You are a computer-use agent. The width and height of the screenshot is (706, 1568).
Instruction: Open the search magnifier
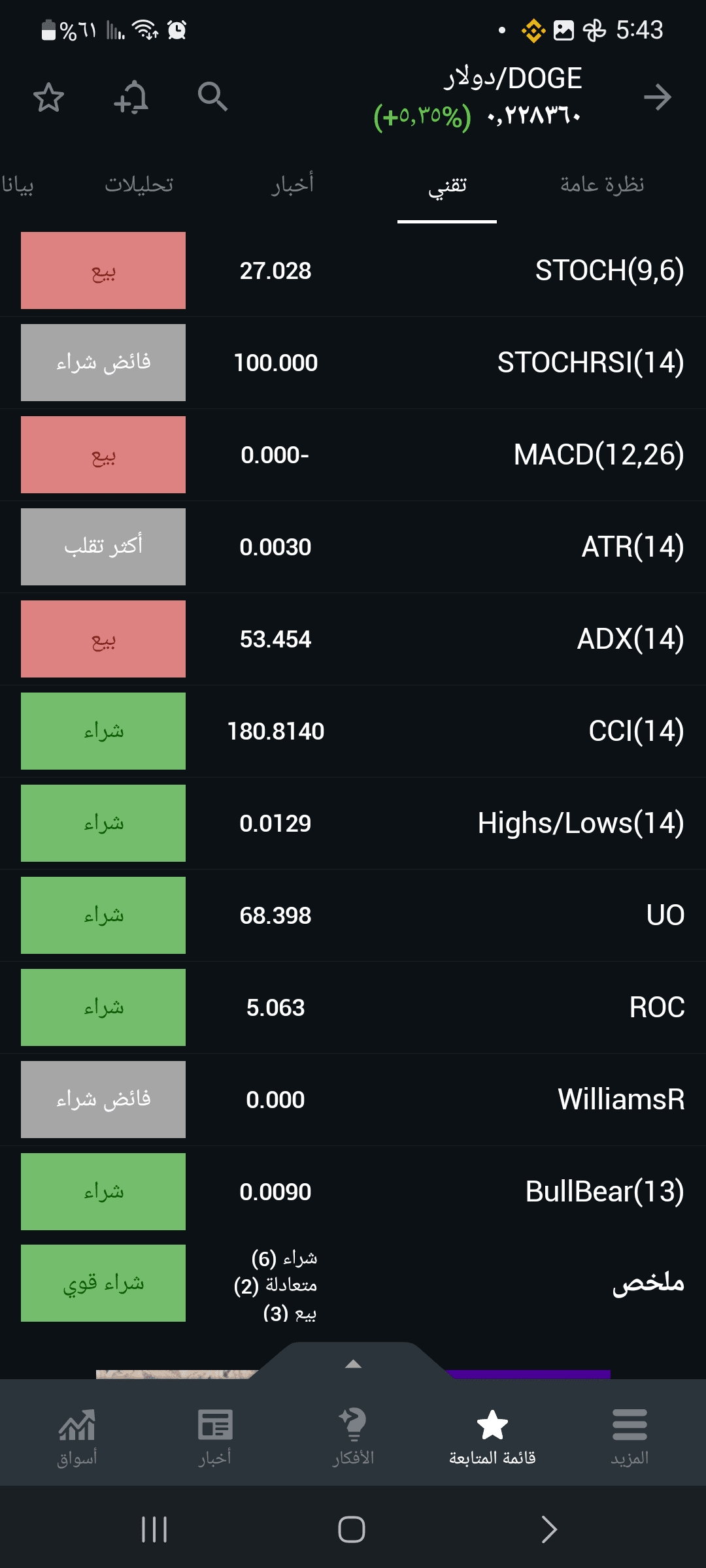click(212, 97)
